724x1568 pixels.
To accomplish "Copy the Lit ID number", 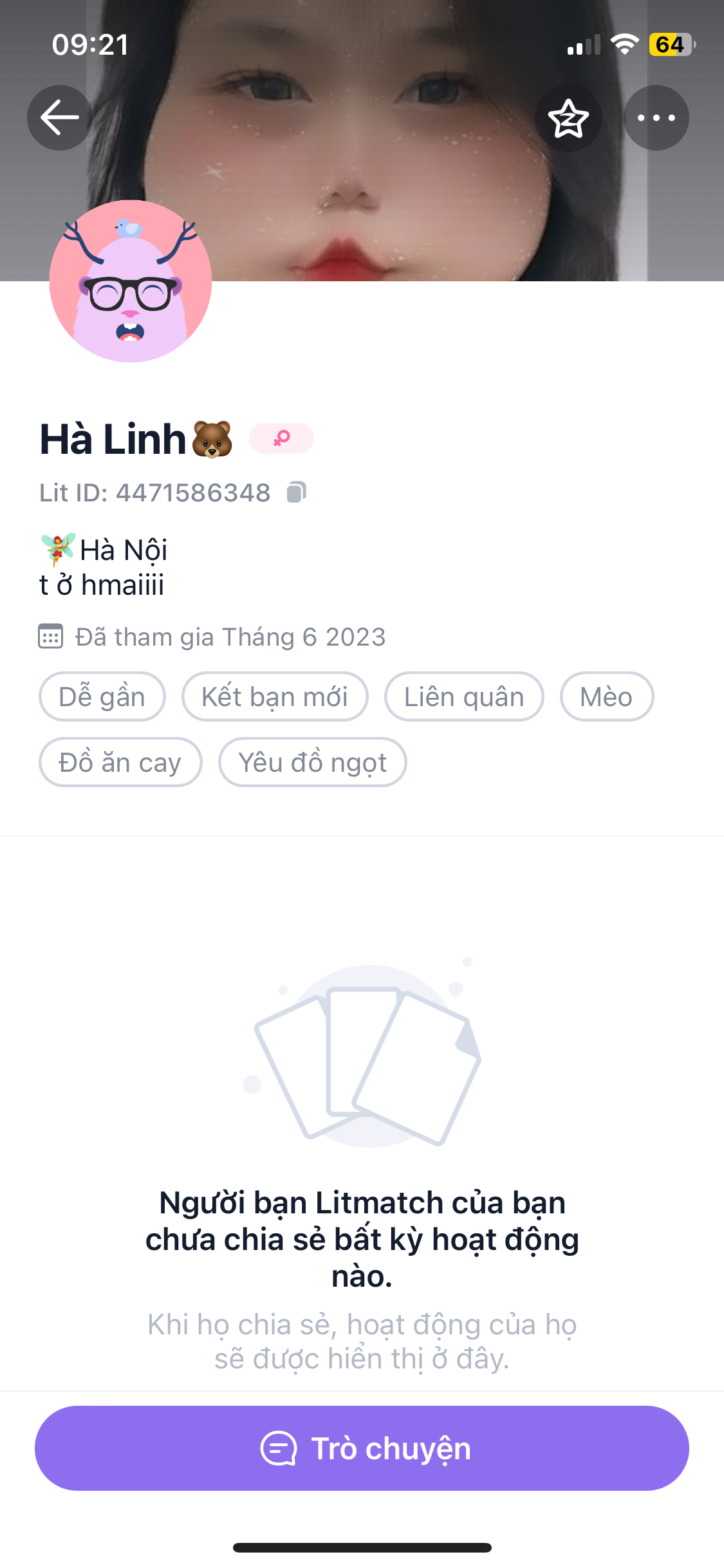I will 296,492.
